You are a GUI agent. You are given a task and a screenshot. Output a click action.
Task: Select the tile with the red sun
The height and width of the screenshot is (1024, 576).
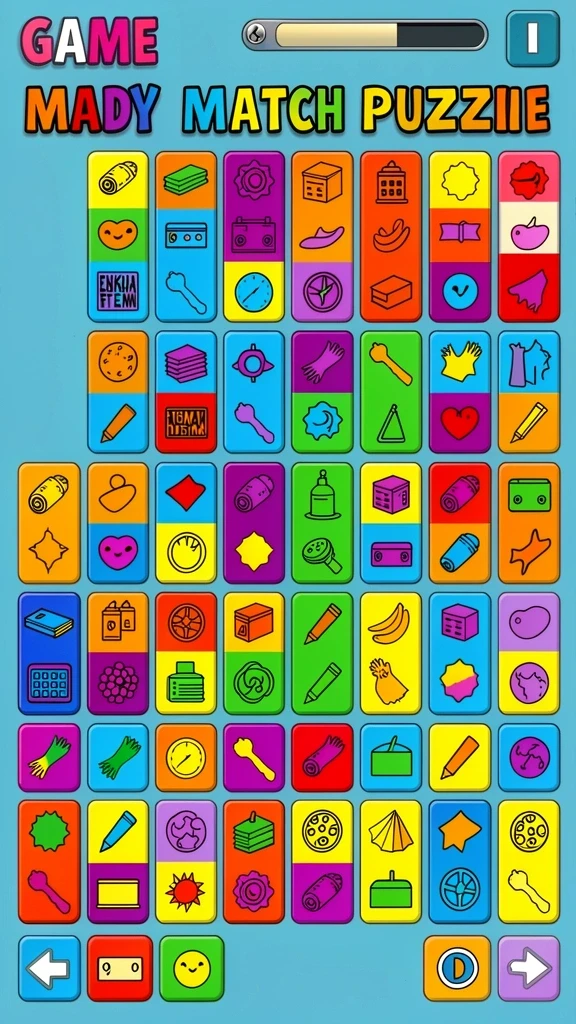pyautogui.click(x=186, y=861)
